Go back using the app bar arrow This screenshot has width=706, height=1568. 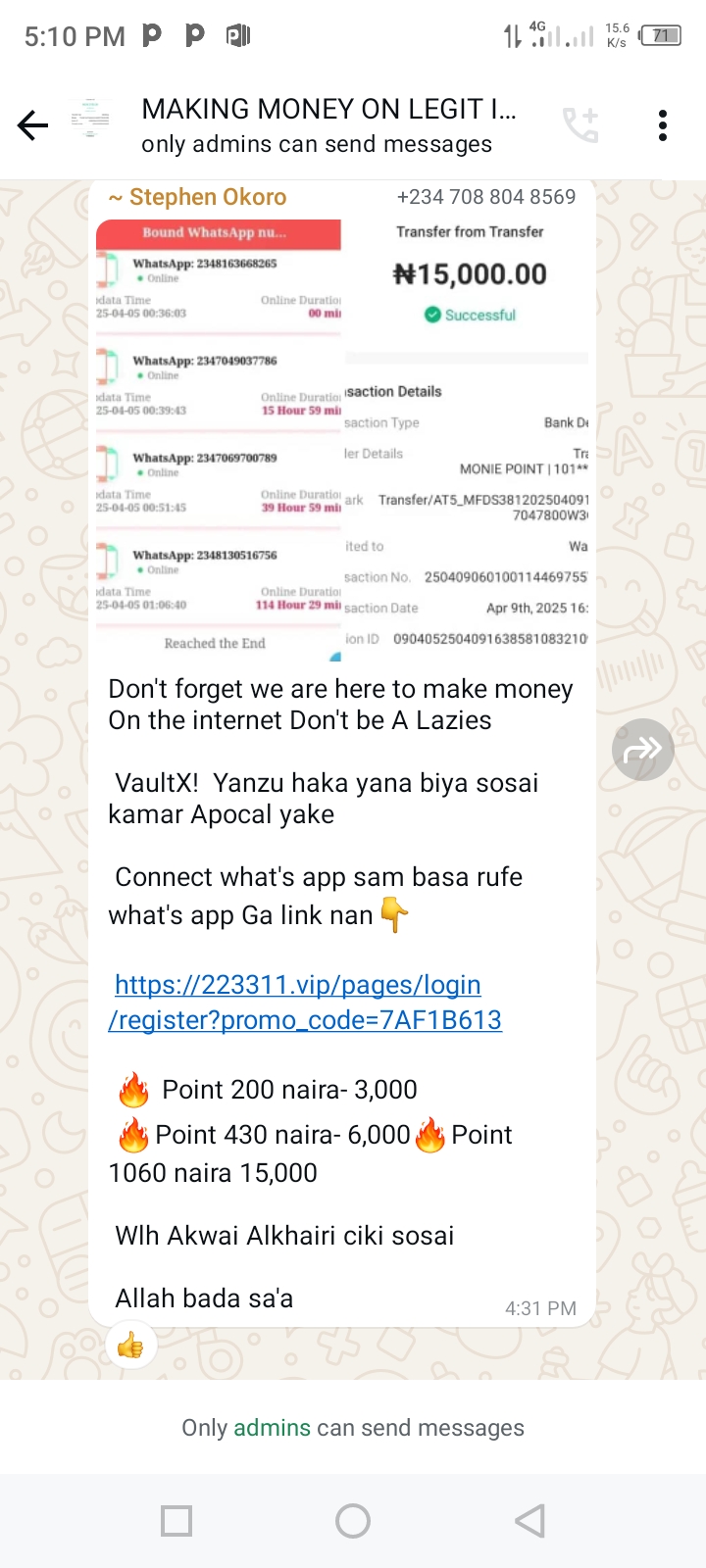pos(33,125)
